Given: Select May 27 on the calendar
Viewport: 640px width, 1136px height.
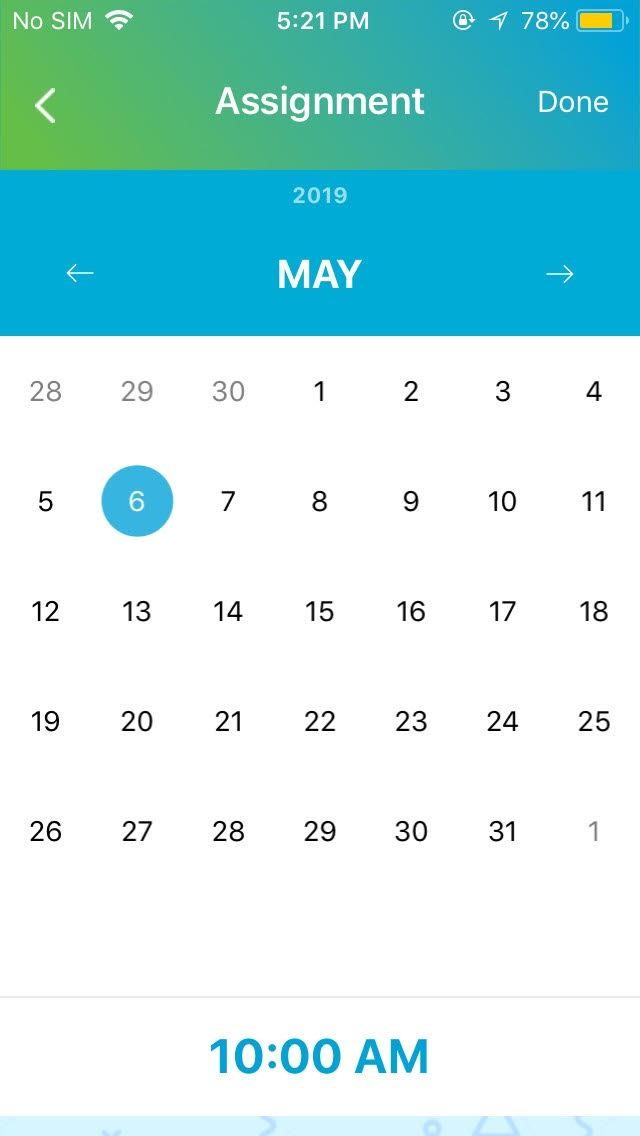Looking at the screenshot, I should (136, 832).
